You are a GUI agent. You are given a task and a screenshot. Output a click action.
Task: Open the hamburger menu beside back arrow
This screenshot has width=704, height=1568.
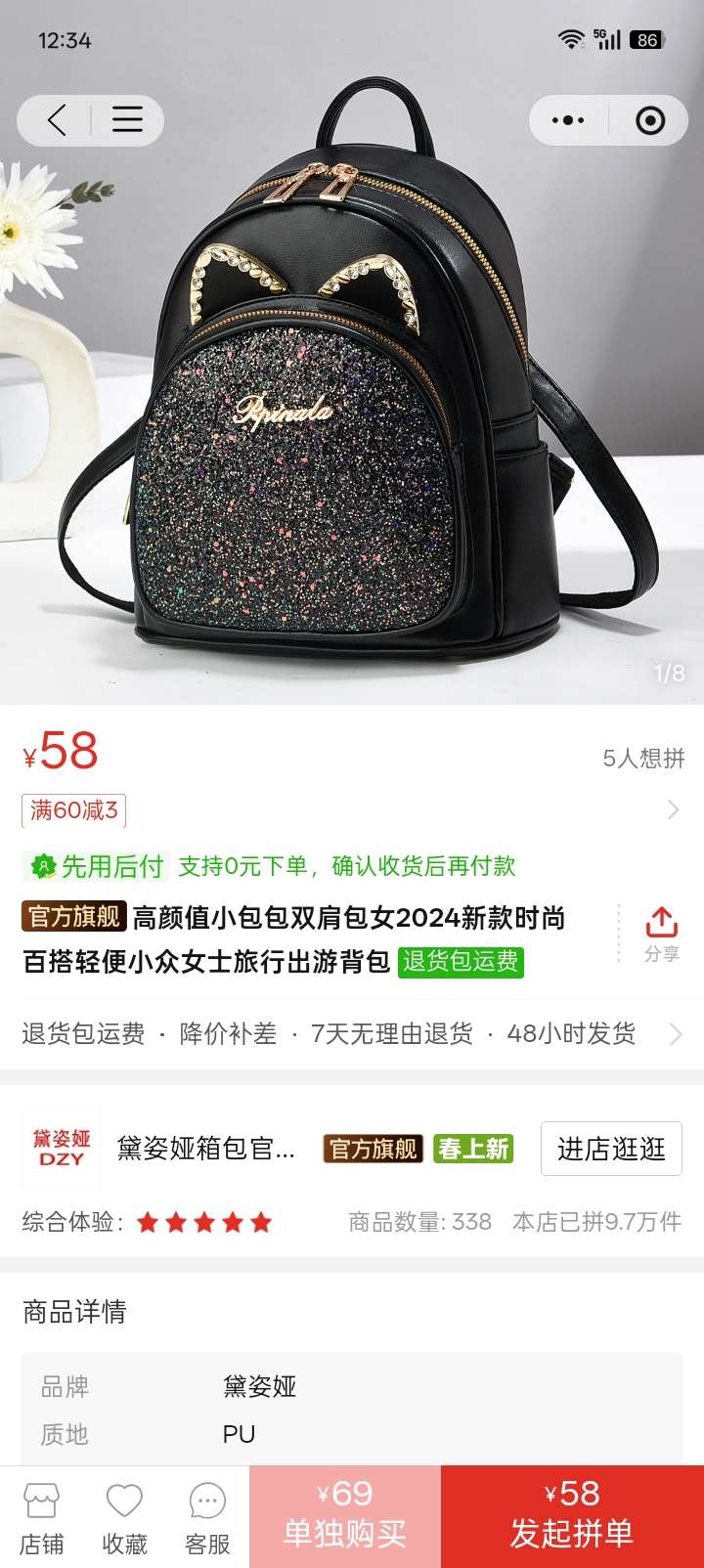[x=127, y=120]
